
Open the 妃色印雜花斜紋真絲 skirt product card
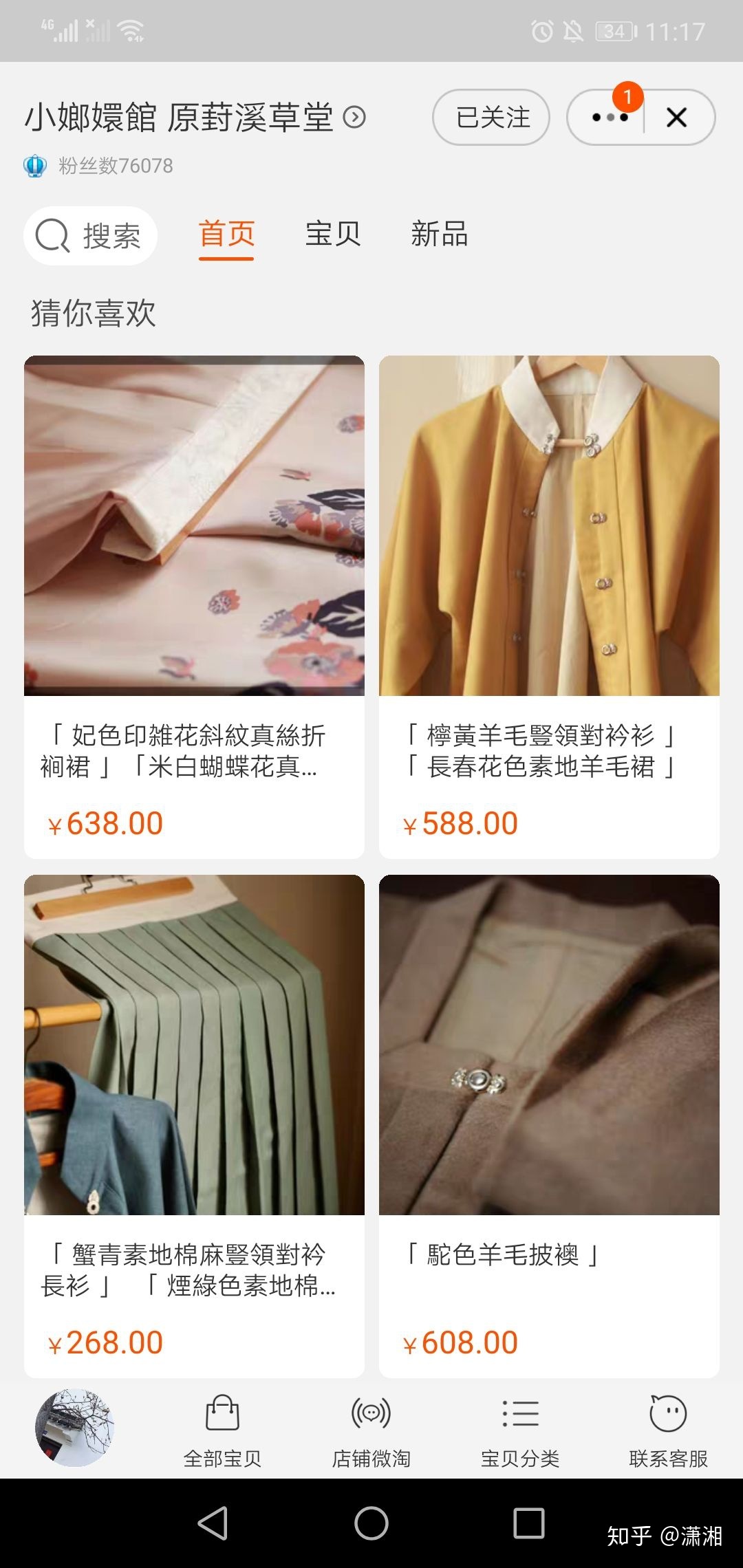[x=194, y=605]
